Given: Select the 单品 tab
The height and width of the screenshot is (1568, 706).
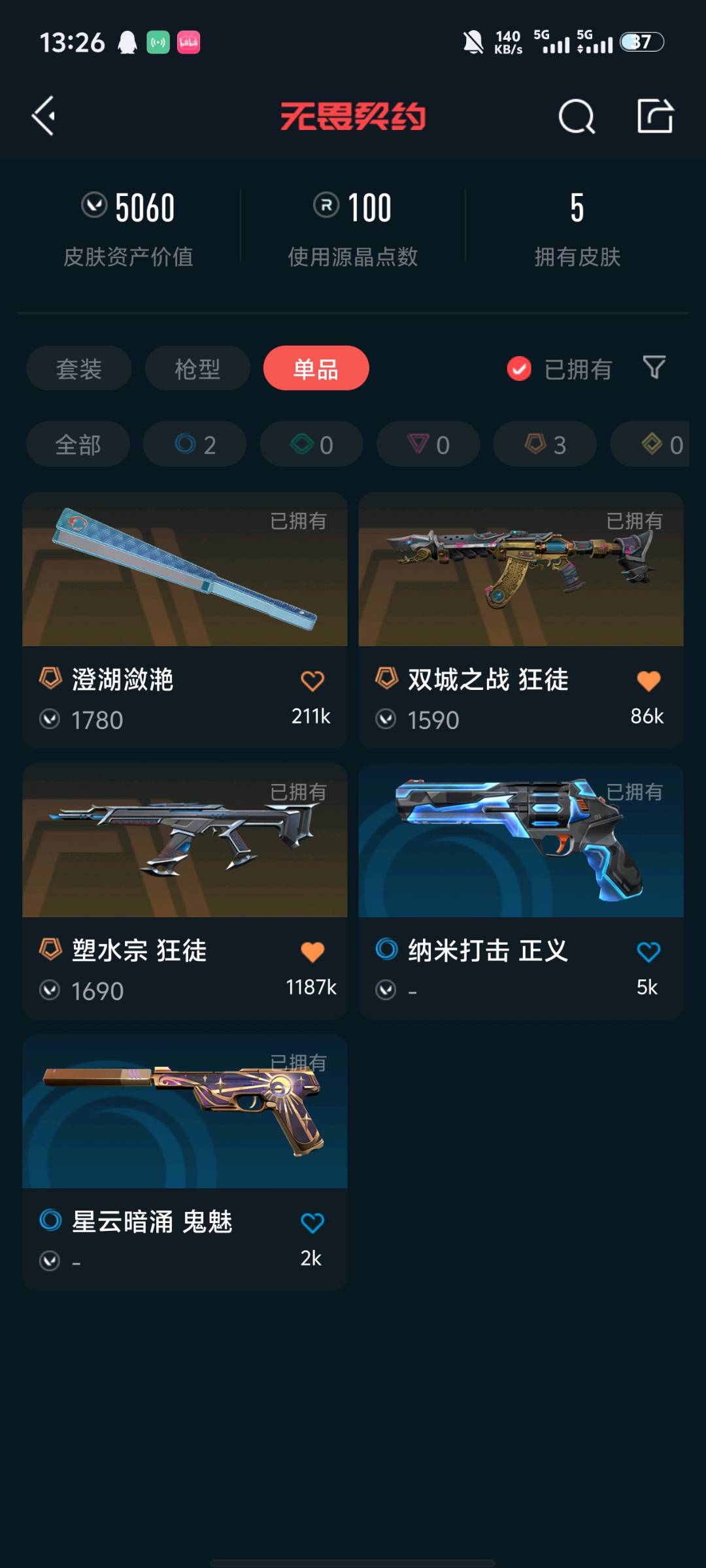Looking at the screenshot, I should point(316,368).
